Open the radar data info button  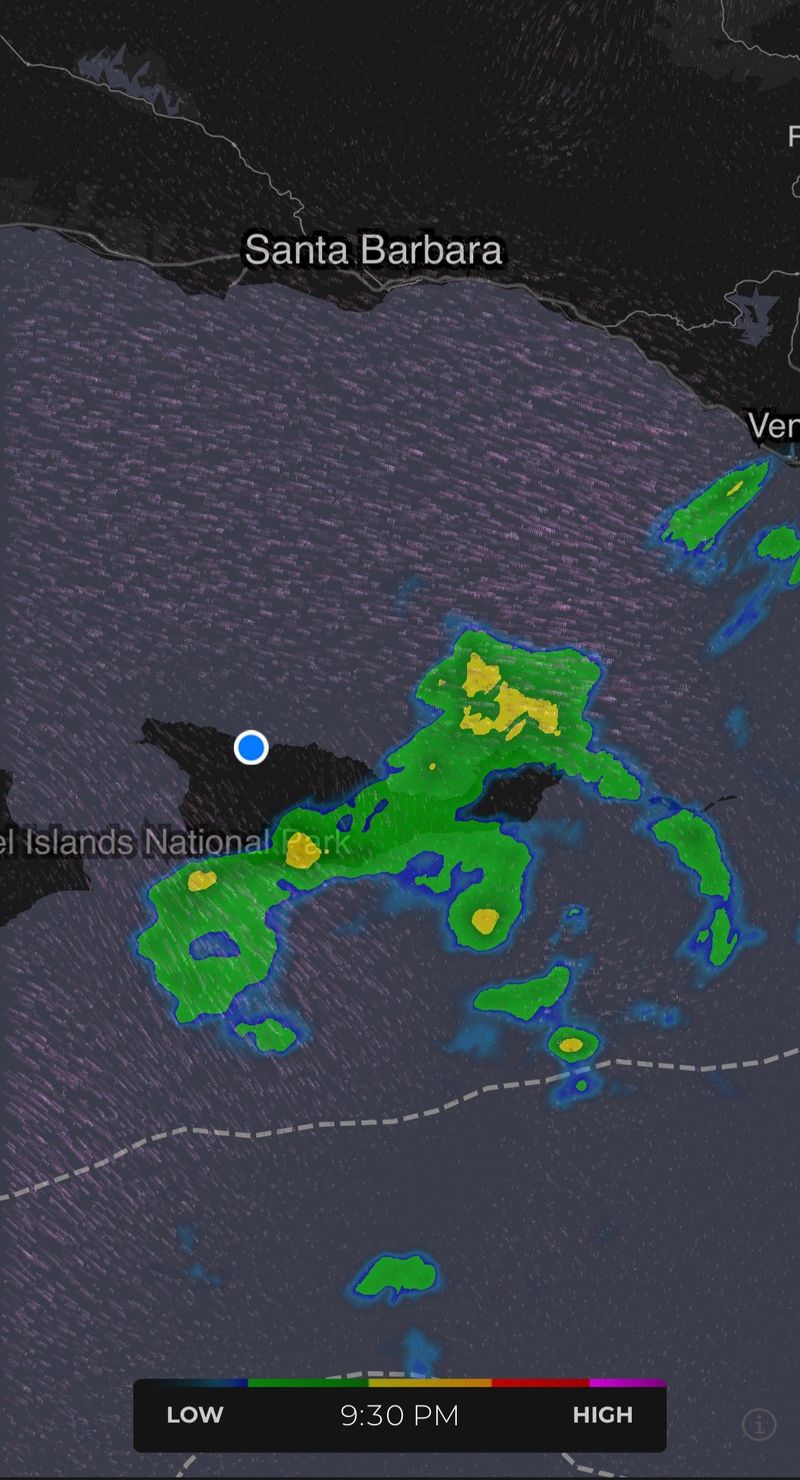tap(758, 1424)
